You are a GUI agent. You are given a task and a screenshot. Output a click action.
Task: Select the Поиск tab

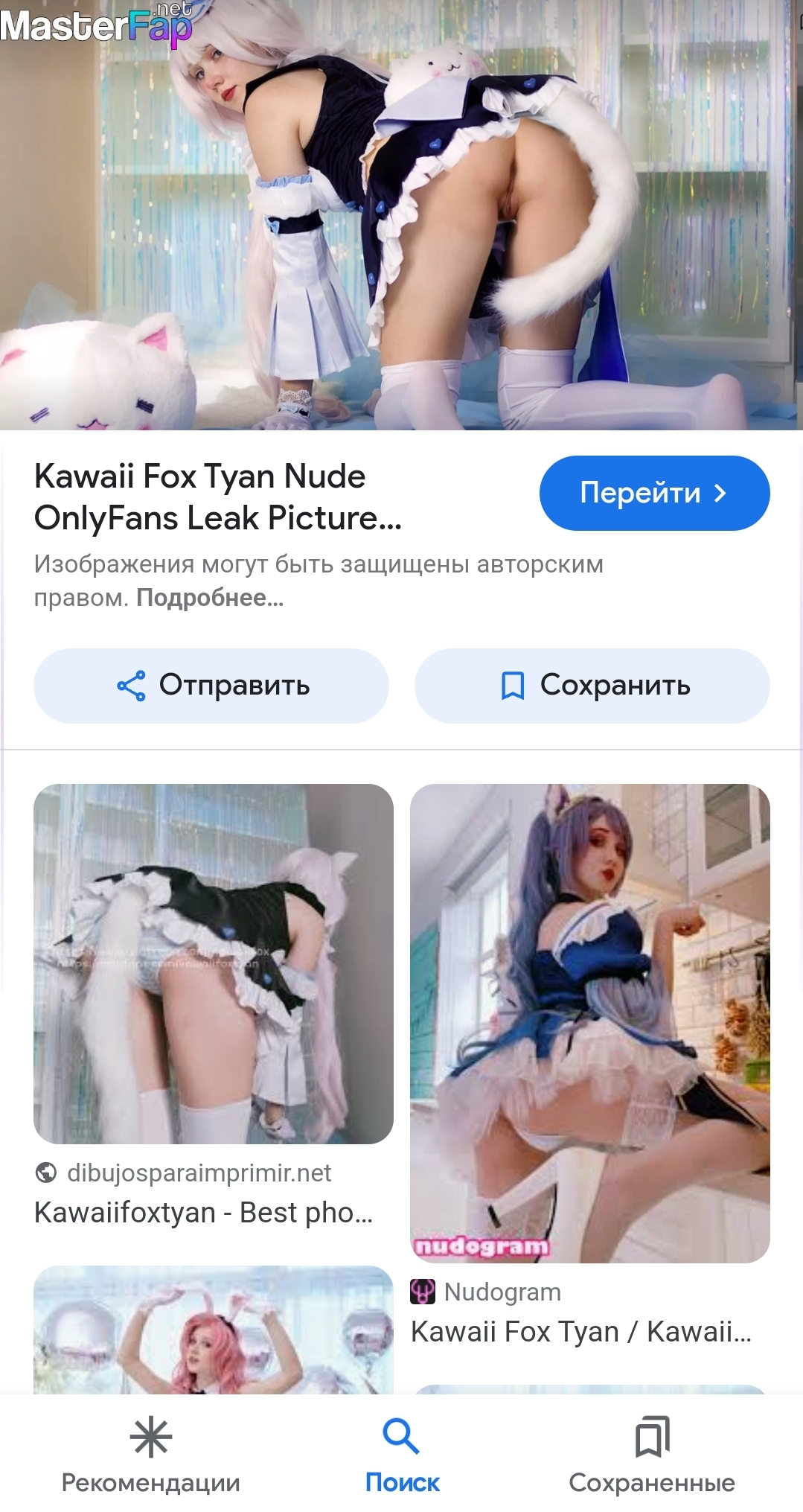[x=402, y=1455]
